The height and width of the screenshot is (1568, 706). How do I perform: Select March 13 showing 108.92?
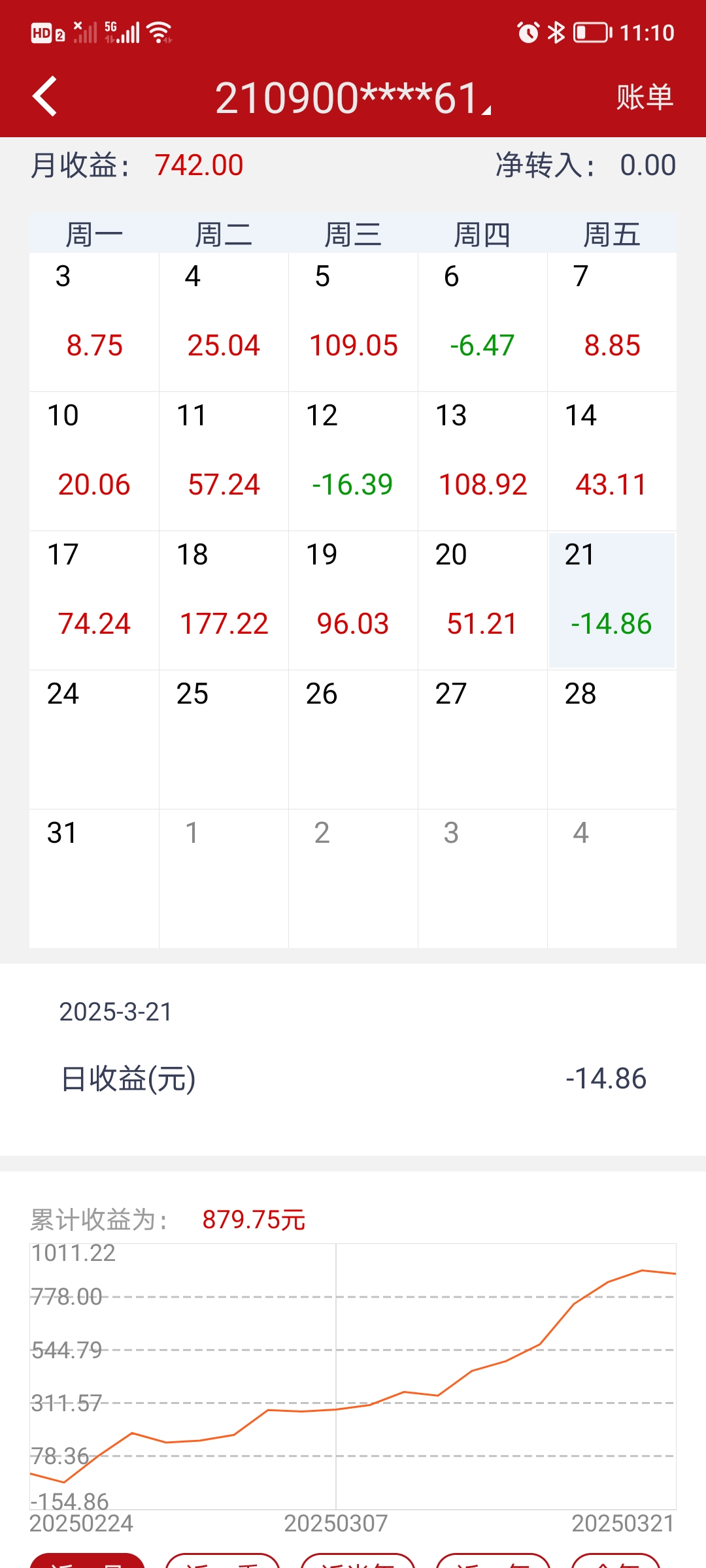point(482,461)
